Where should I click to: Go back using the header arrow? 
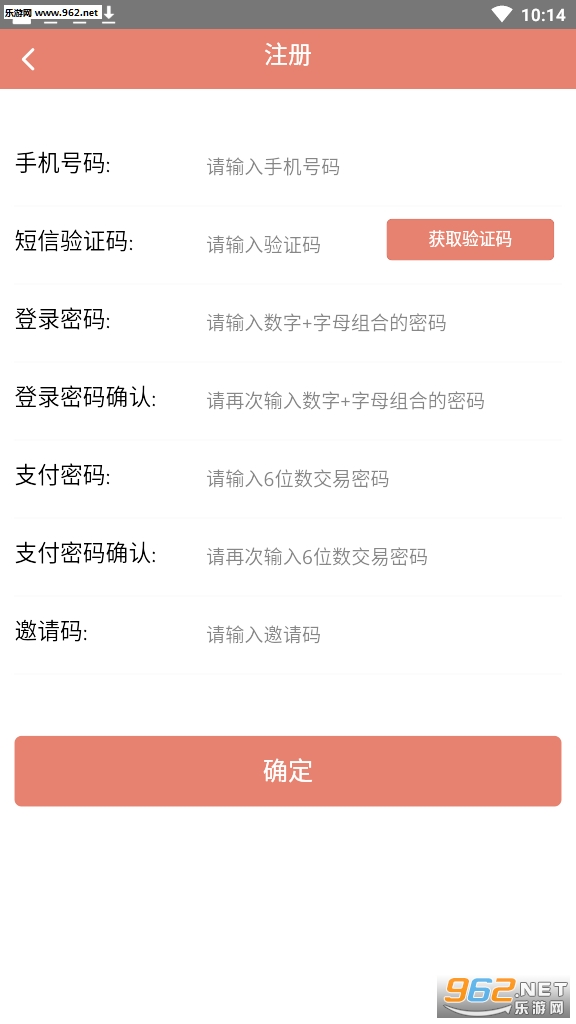point(28,59)
